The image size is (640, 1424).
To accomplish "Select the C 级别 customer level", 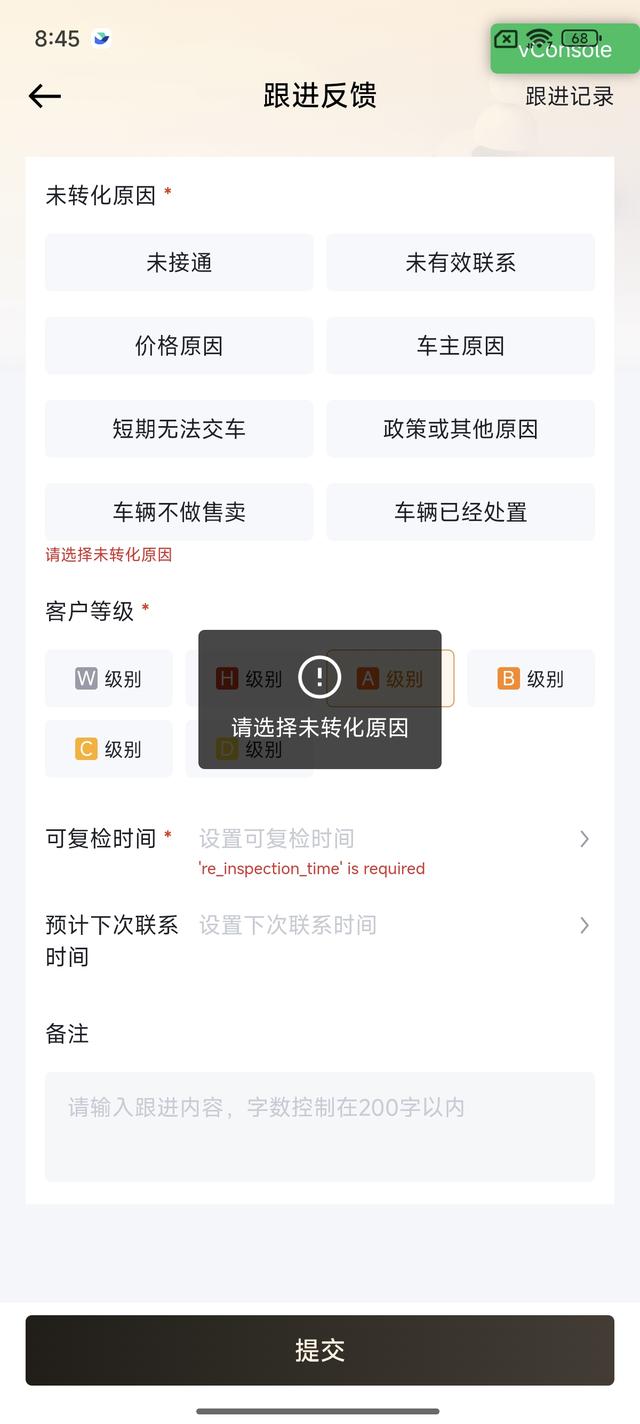I will coord(109,749).
